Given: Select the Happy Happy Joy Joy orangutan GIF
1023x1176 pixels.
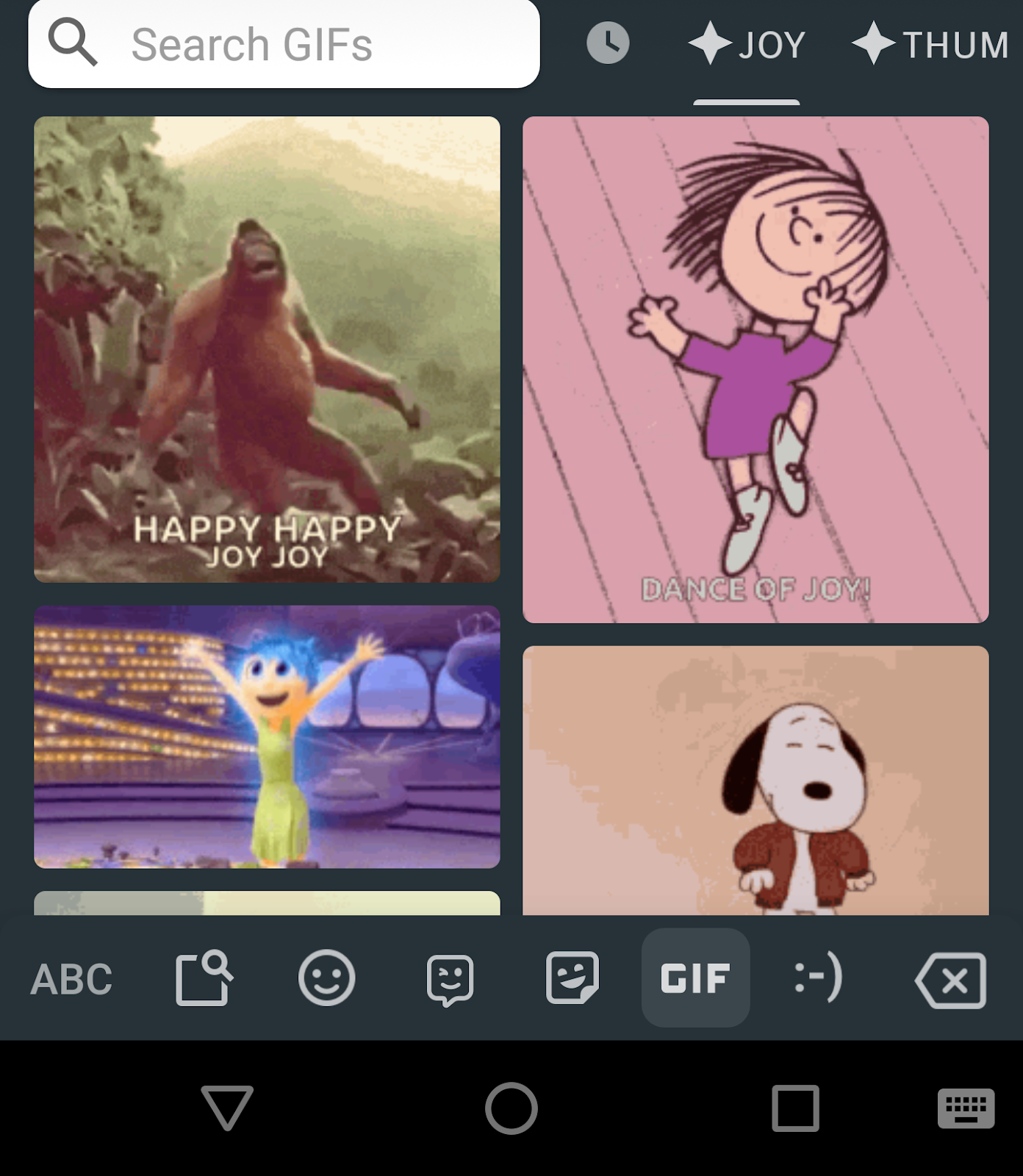Looking at the screenshot, I should (267, 349).
